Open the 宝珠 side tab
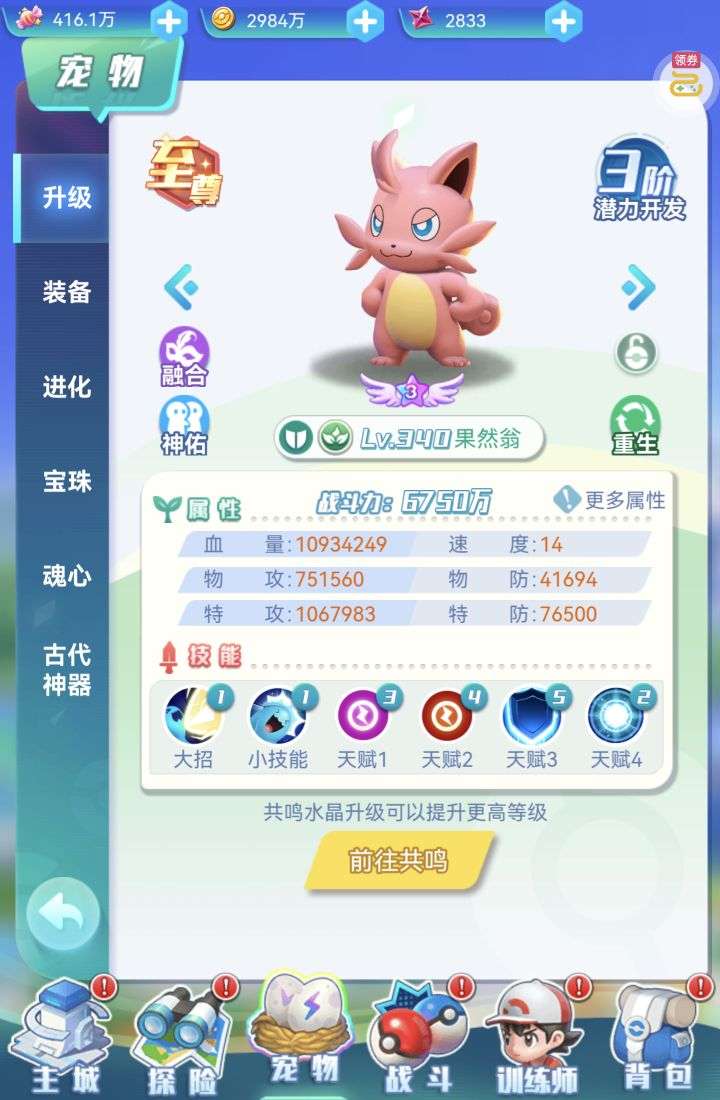 pyautogui.click(x=66, y=481)
